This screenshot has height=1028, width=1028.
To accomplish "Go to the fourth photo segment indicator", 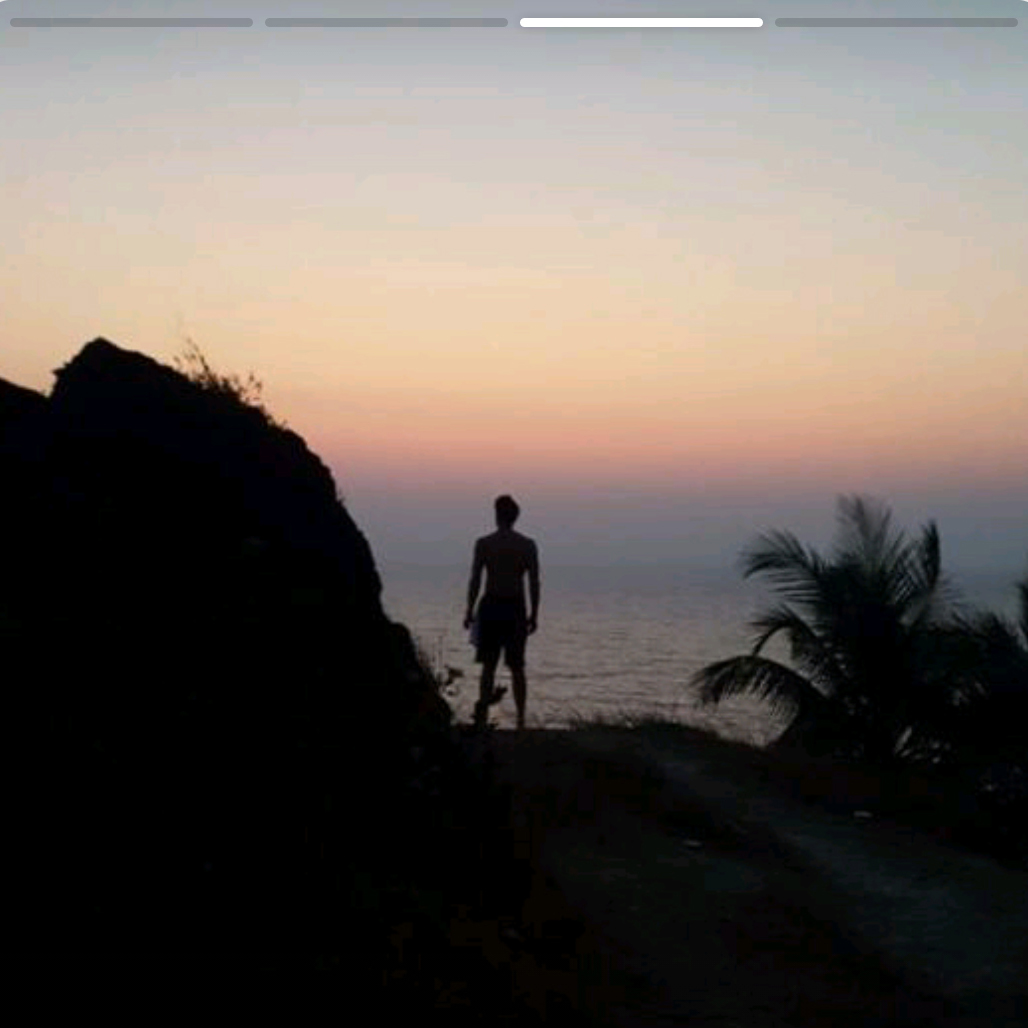I will click(896, 22).
